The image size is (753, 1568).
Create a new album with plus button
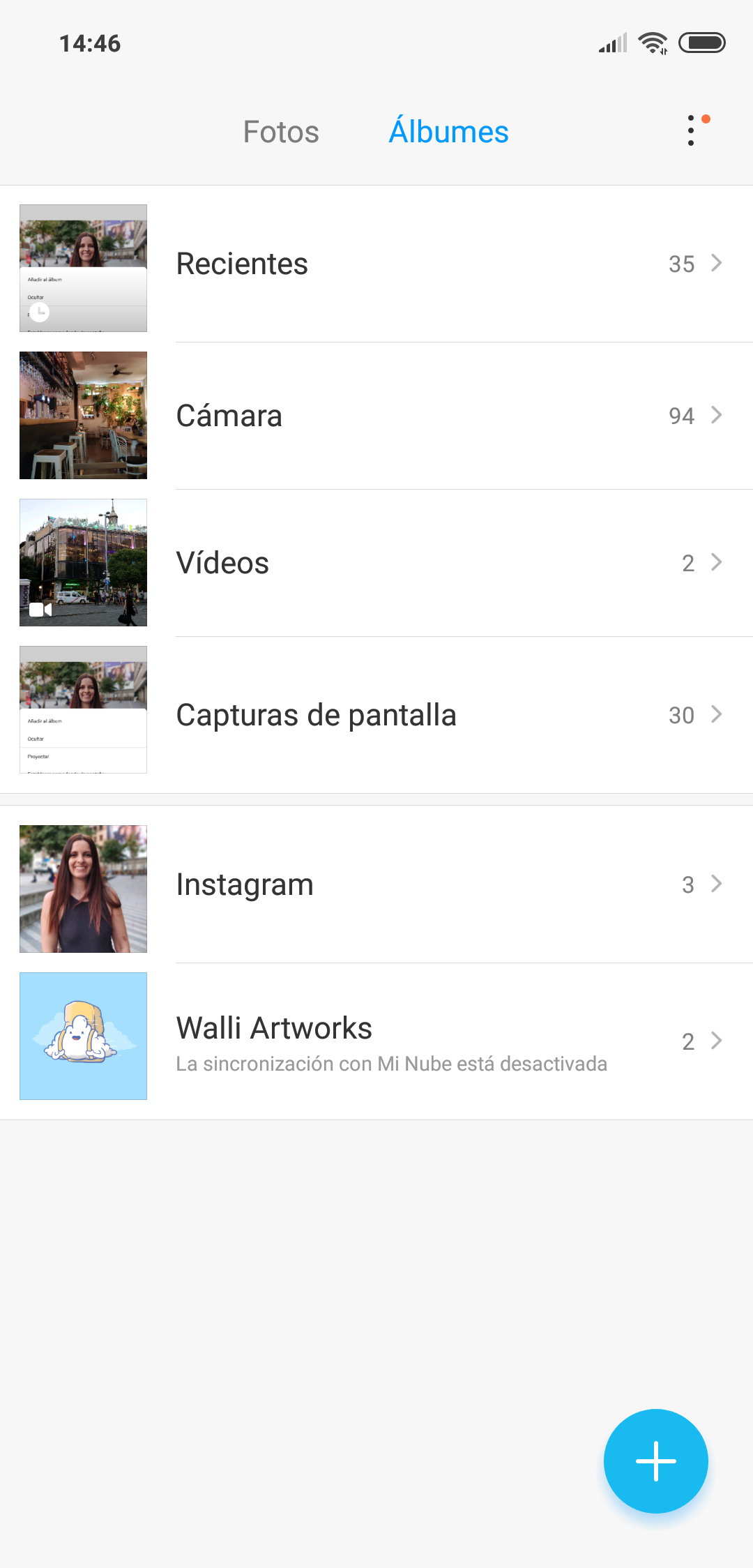pos(655,1461)
